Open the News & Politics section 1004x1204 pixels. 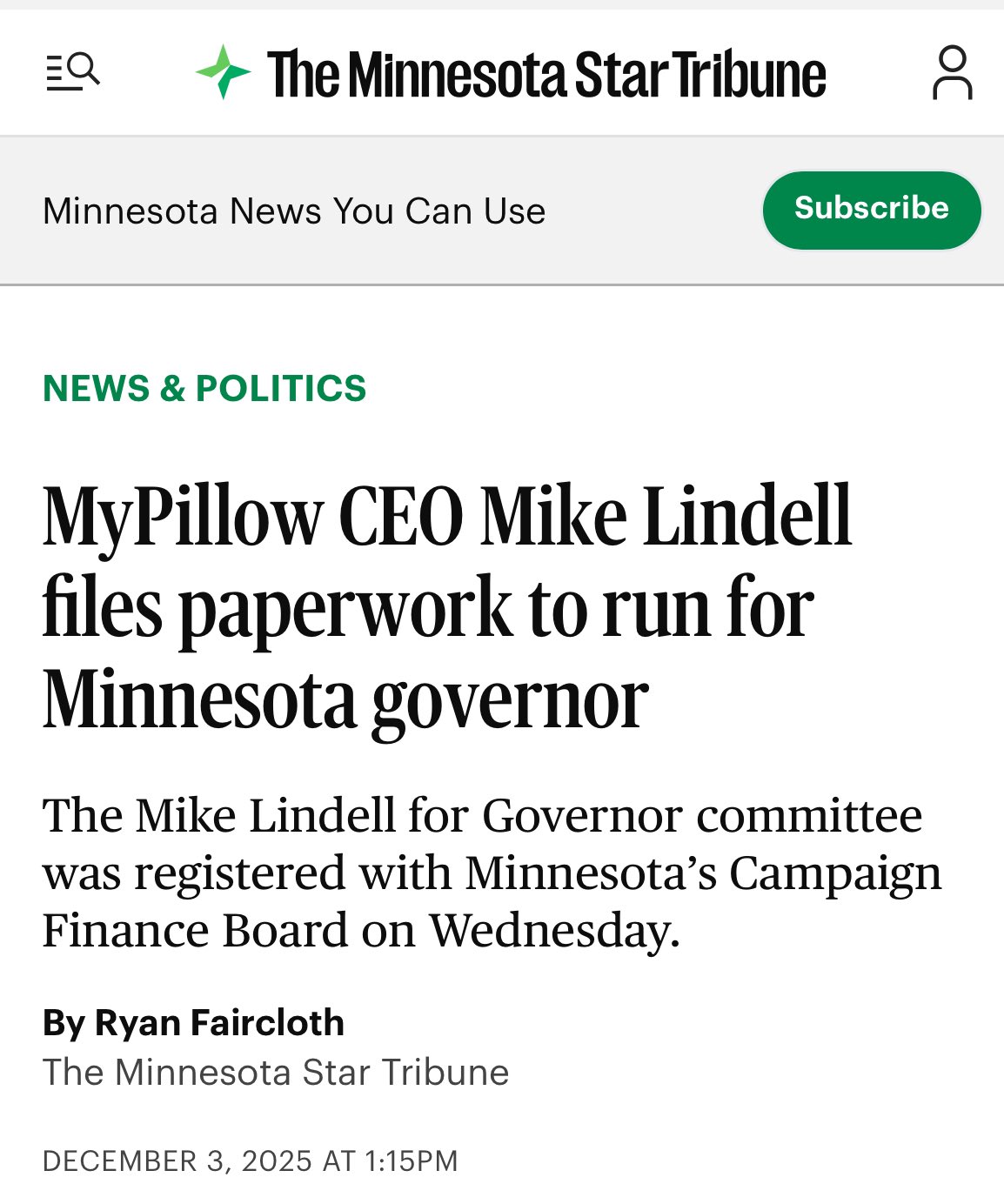tap(204, 388)
